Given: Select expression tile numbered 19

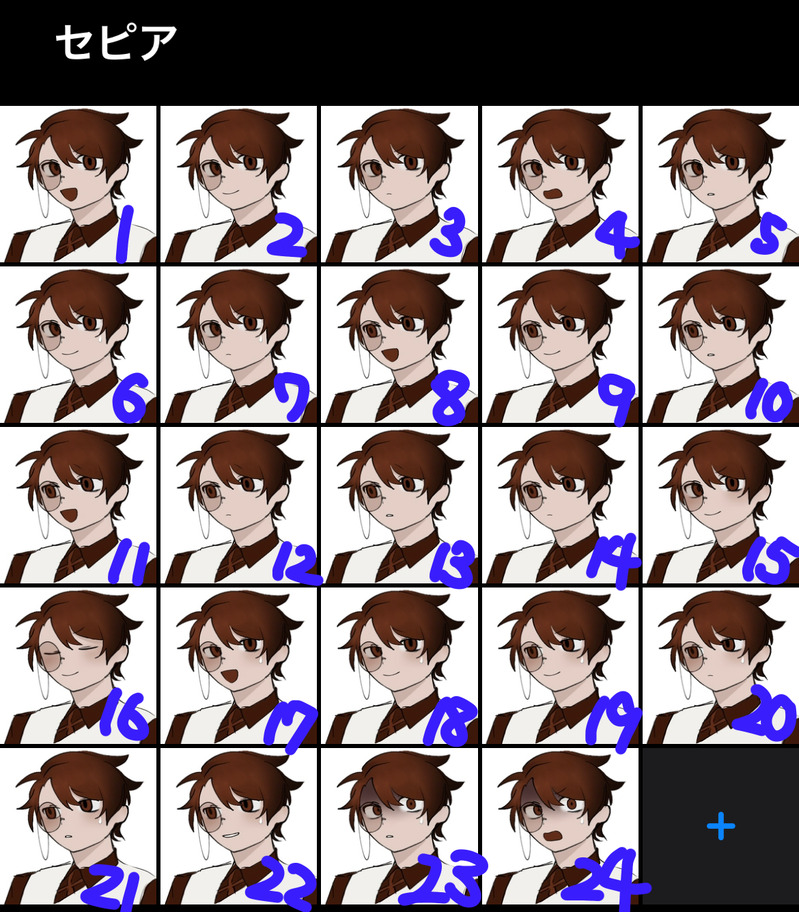Looking at the screenshot, I should pyautogui.click(x=560, y=666).
